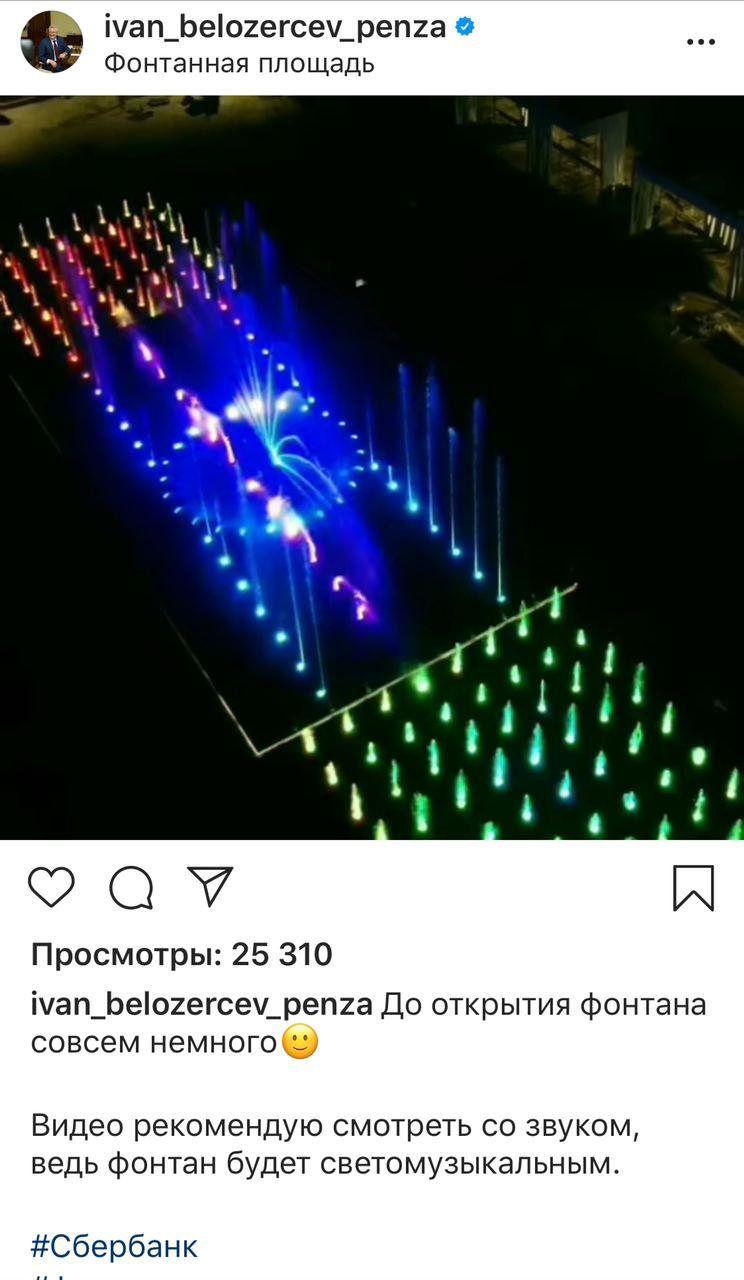Open the #Сбербанк hashtag

pyautogui.click(x=114, y=1246)
